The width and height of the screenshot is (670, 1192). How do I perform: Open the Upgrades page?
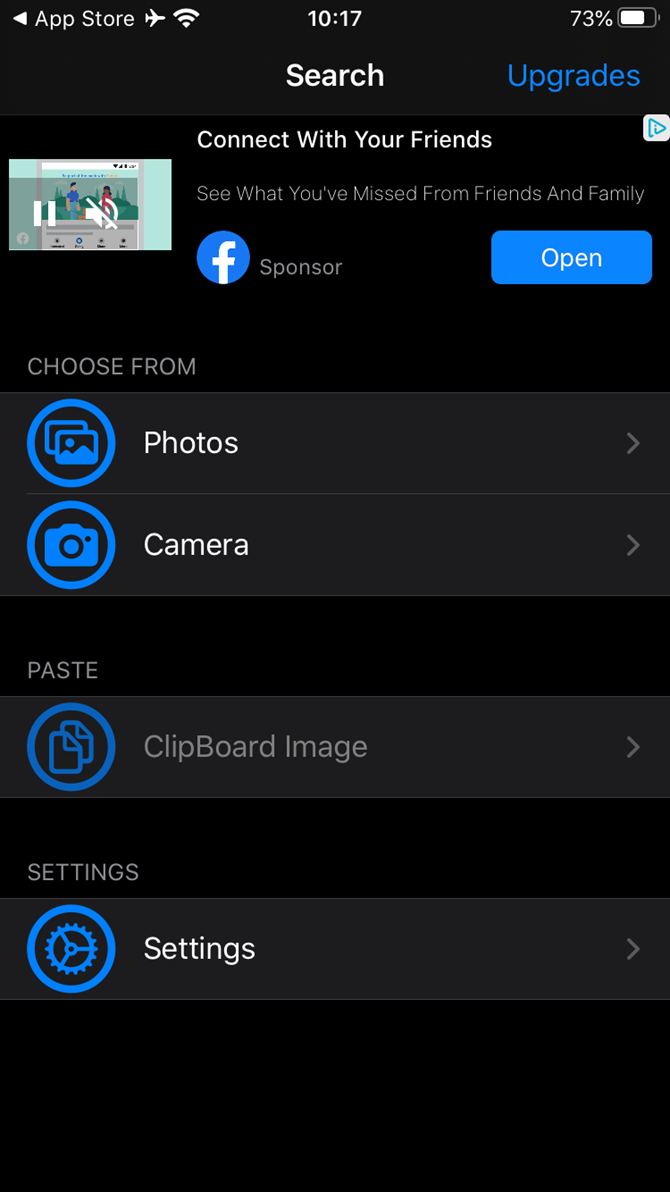[x=573, y=76]
